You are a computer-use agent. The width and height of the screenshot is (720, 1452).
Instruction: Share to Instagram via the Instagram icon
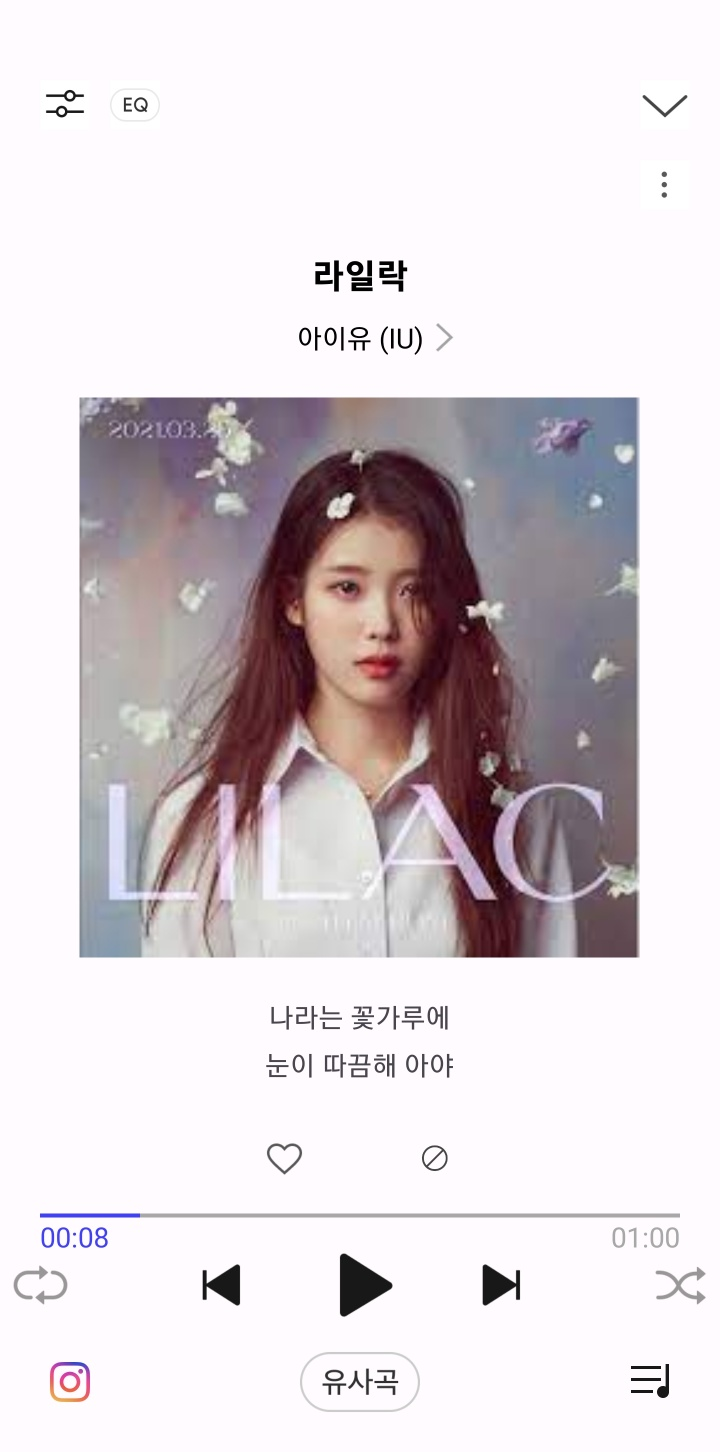click(70, 1382)
